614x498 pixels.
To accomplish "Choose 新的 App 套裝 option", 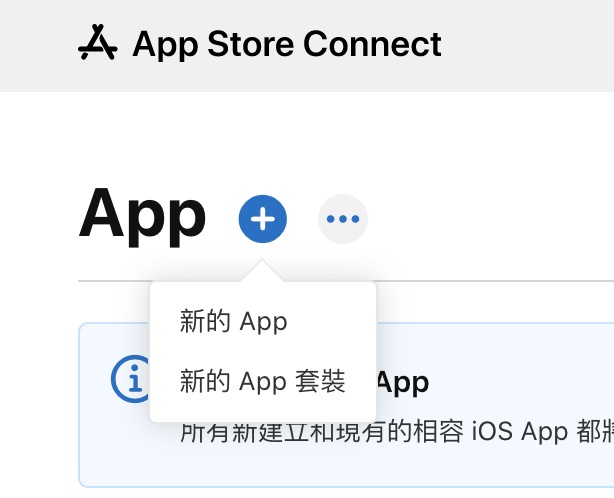I will click(x=262, y=381).
